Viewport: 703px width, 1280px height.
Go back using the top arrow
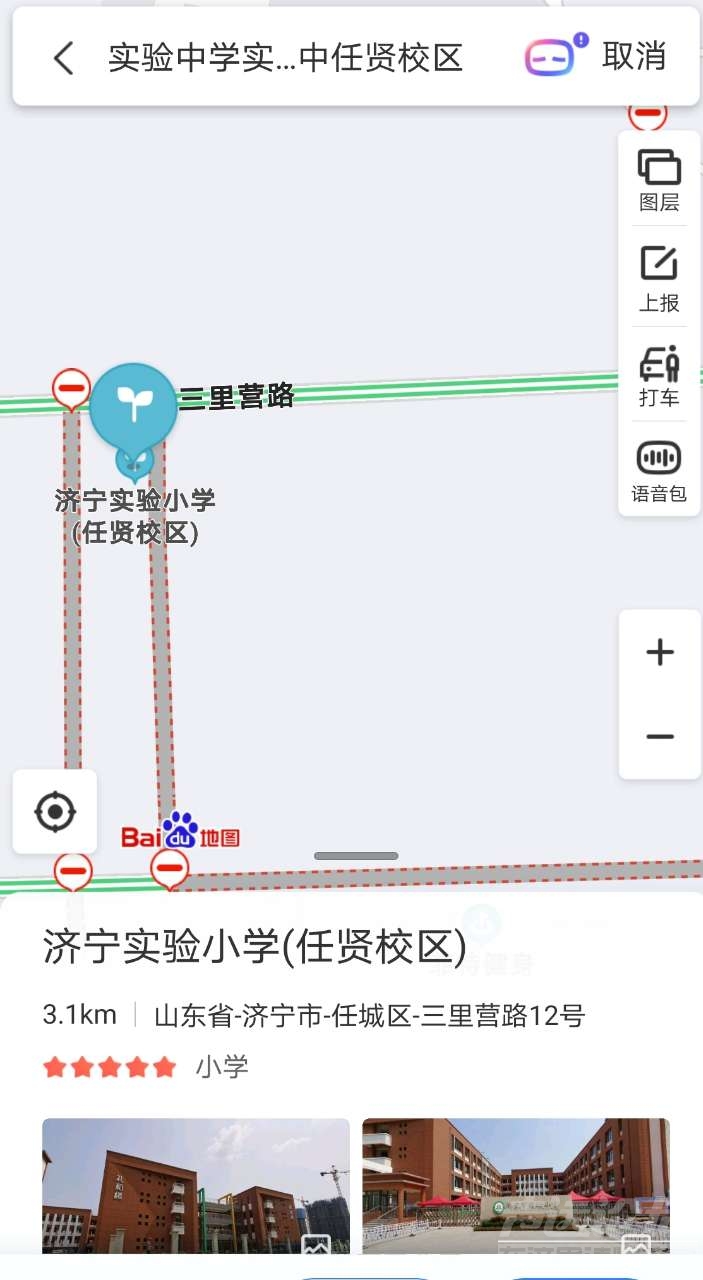pos(64,58)
